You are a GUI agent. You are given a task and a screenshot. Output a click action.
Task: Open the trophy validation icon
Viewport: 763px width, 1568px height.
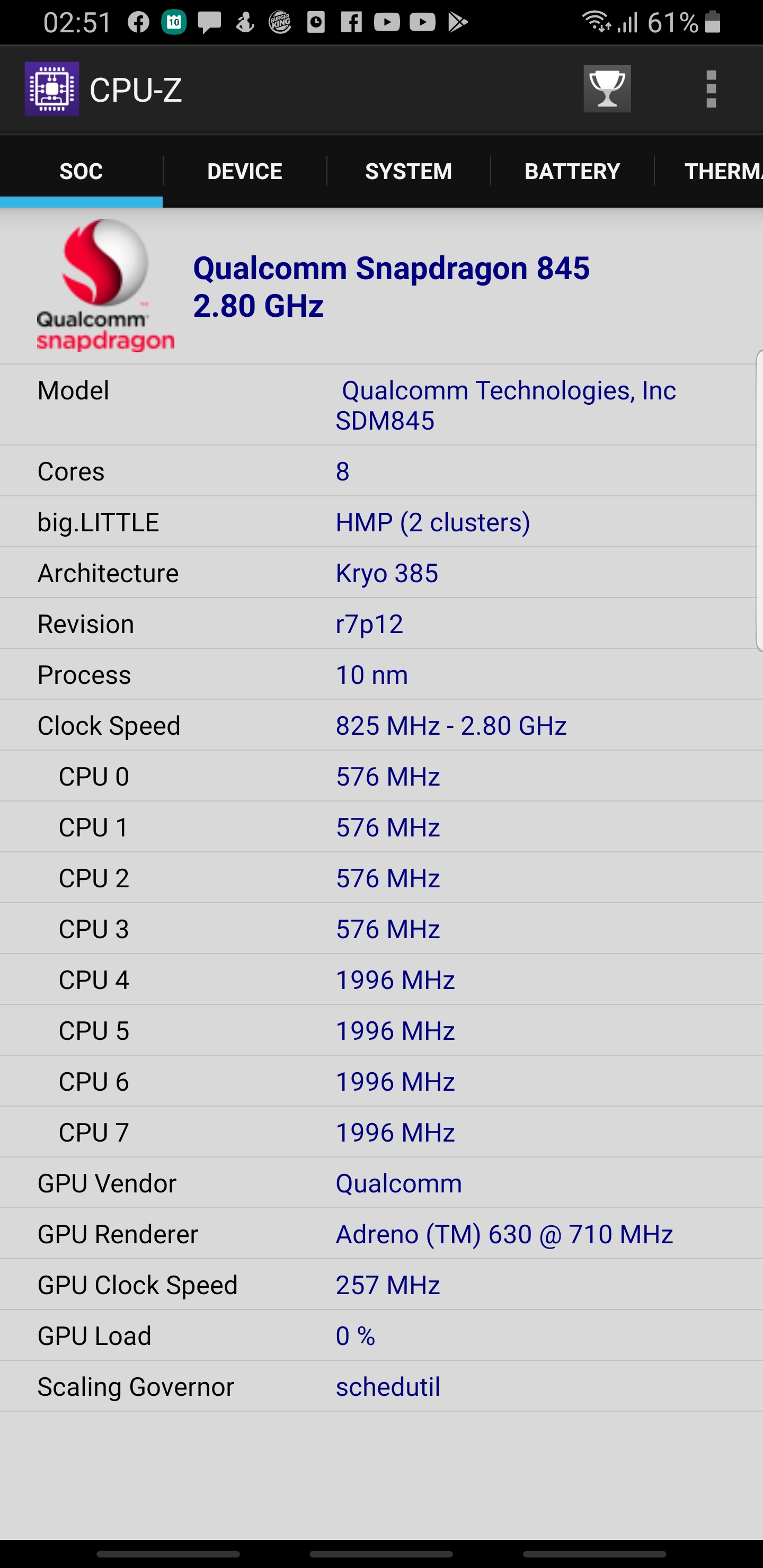(607, 89)
